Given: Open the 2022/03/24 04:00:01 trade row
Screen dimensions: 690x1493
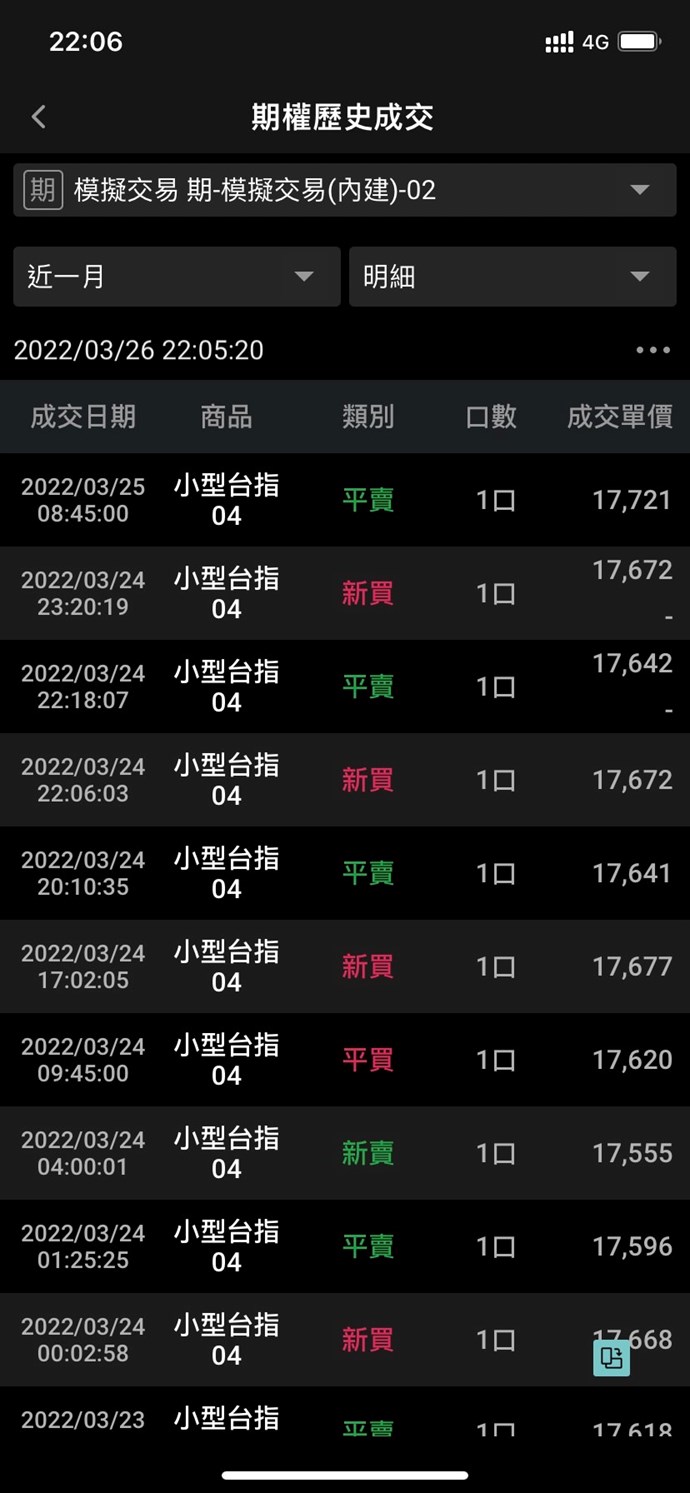Looking at the screenshot, I should pyautogui.click(x=345, y=1153).
